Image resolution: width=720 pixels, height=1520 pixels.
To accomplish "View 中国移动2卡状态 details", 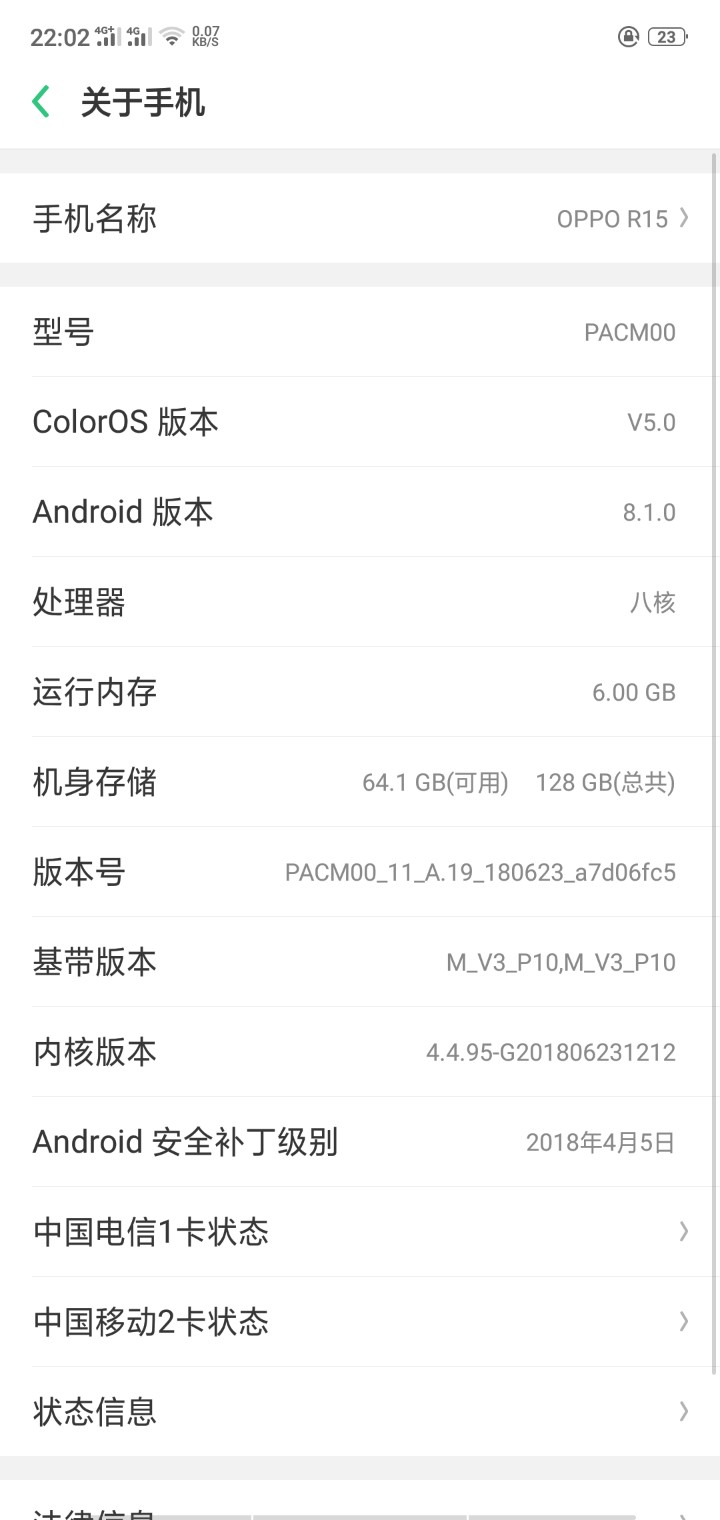I will [360, 1321].
